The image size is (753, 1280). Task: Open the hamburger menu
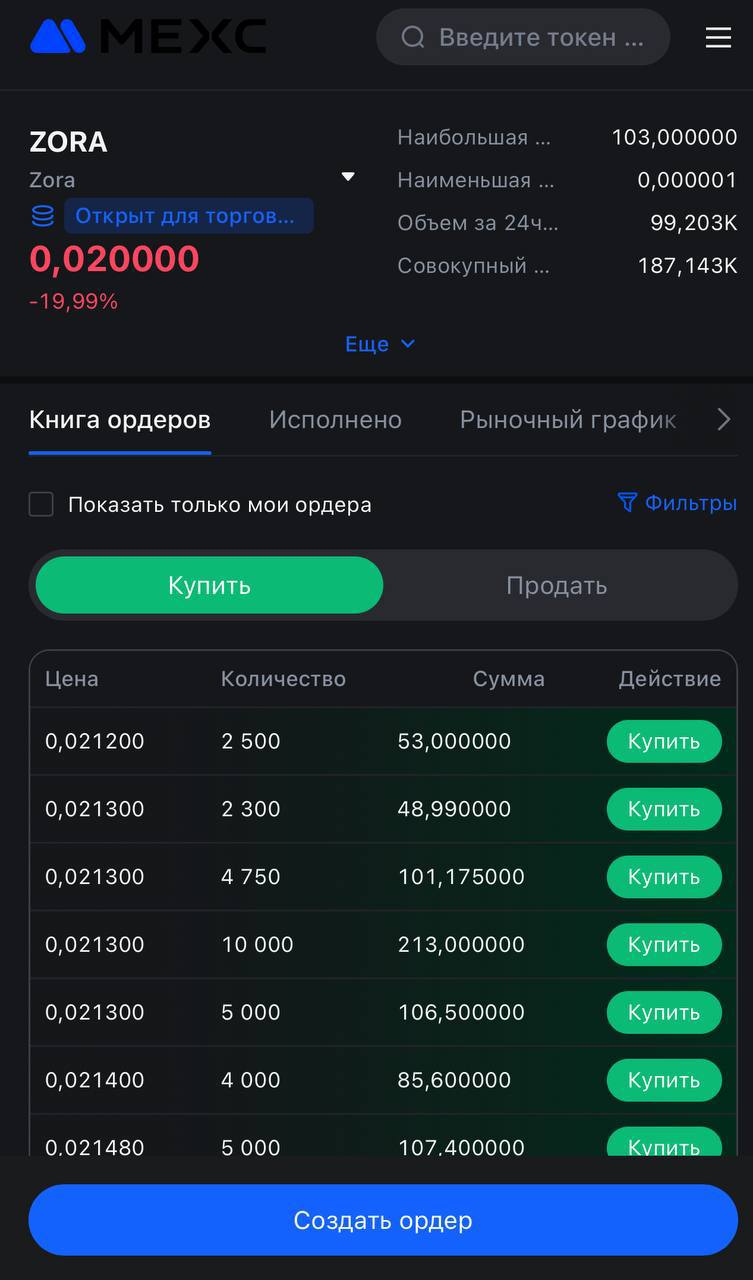pyautogui.click(x=718, y=38)
